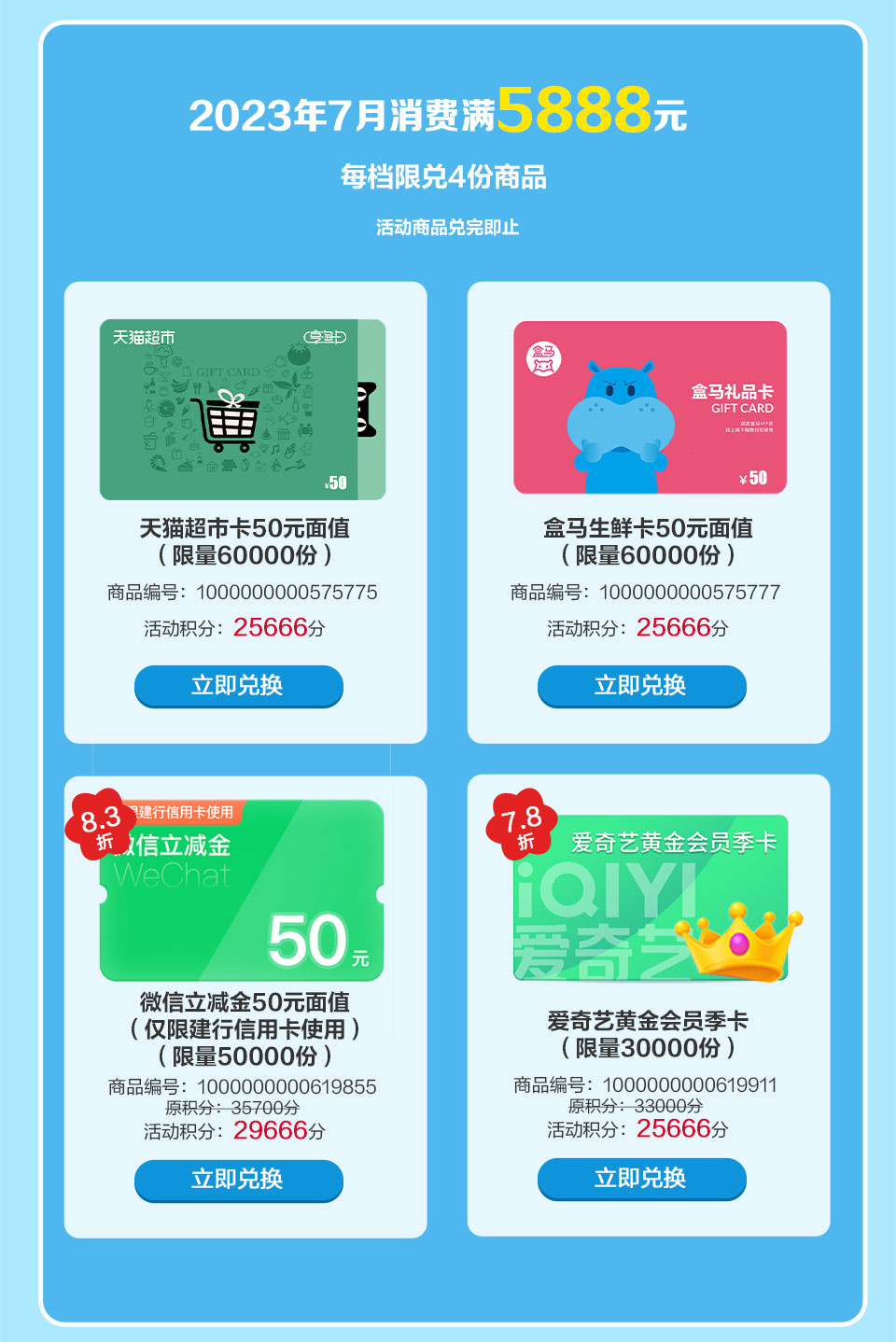Open the 天猫超市卡 product card image
The width and height of the screenshot is (896, 1342).
click(243, 410)
